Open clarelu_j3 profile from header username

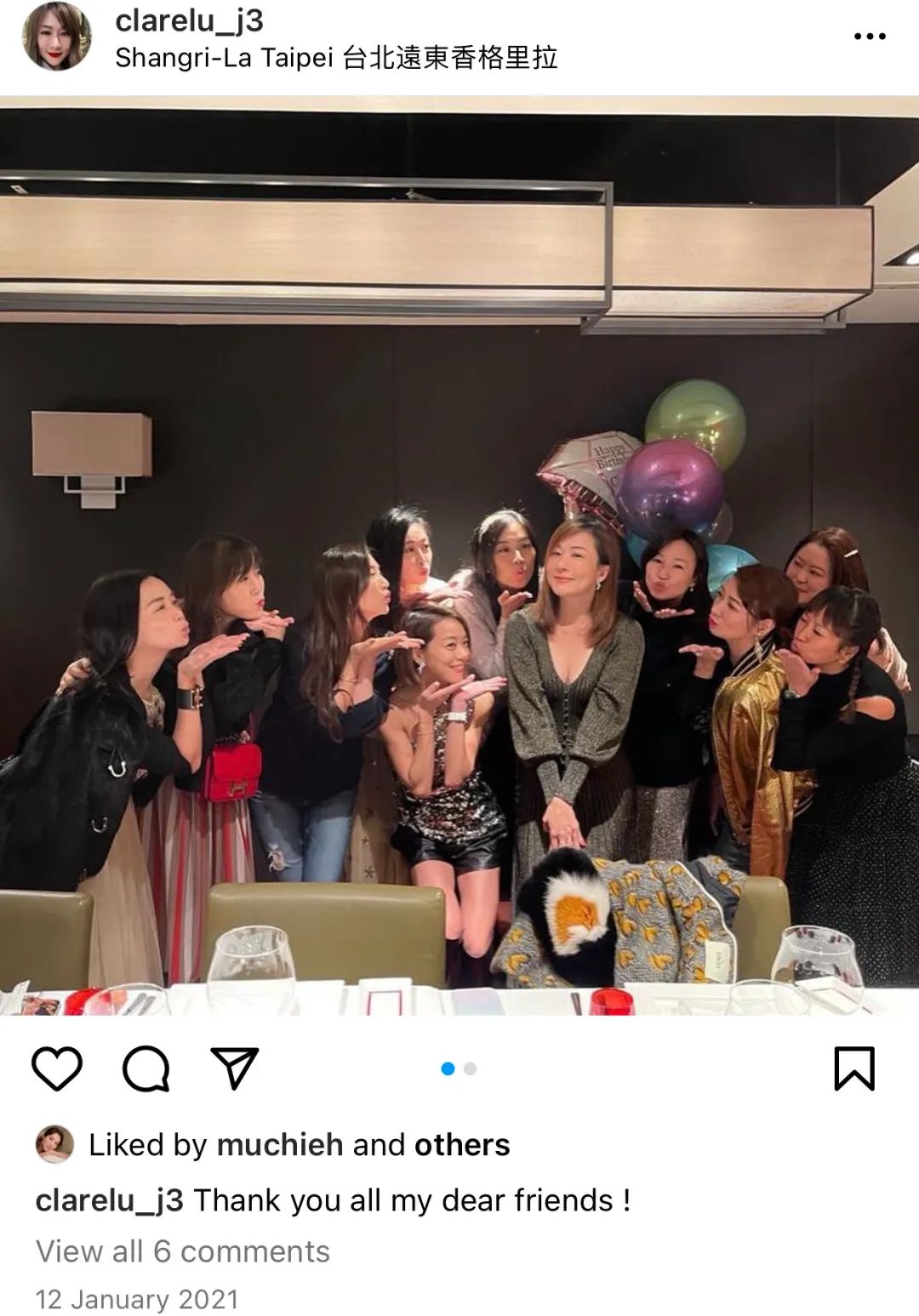189,20
